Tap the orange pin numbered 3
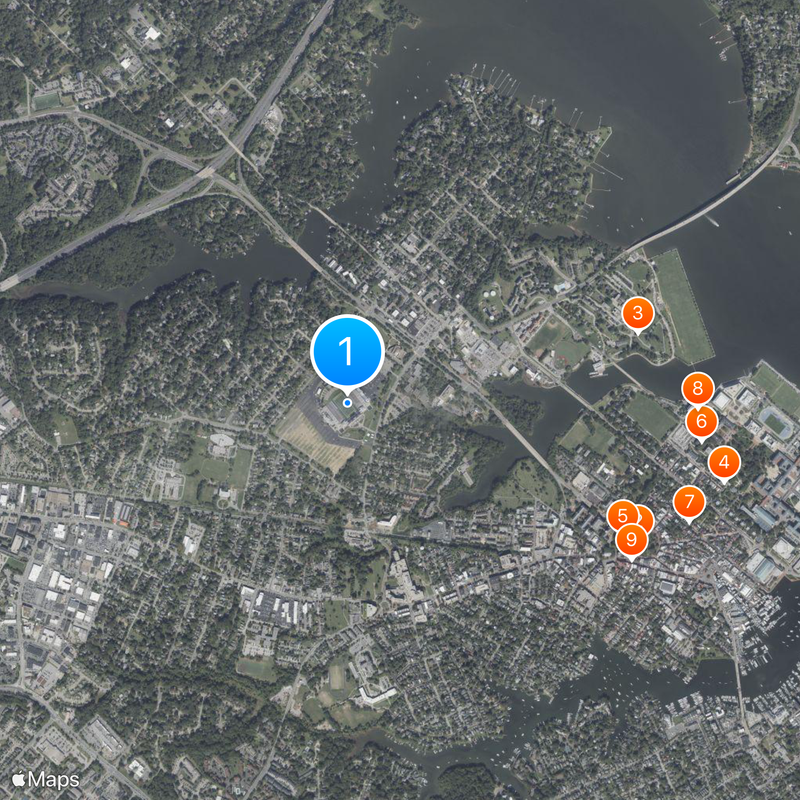Image resolution: width=800 pixels, height=800 pixels. 638,313
